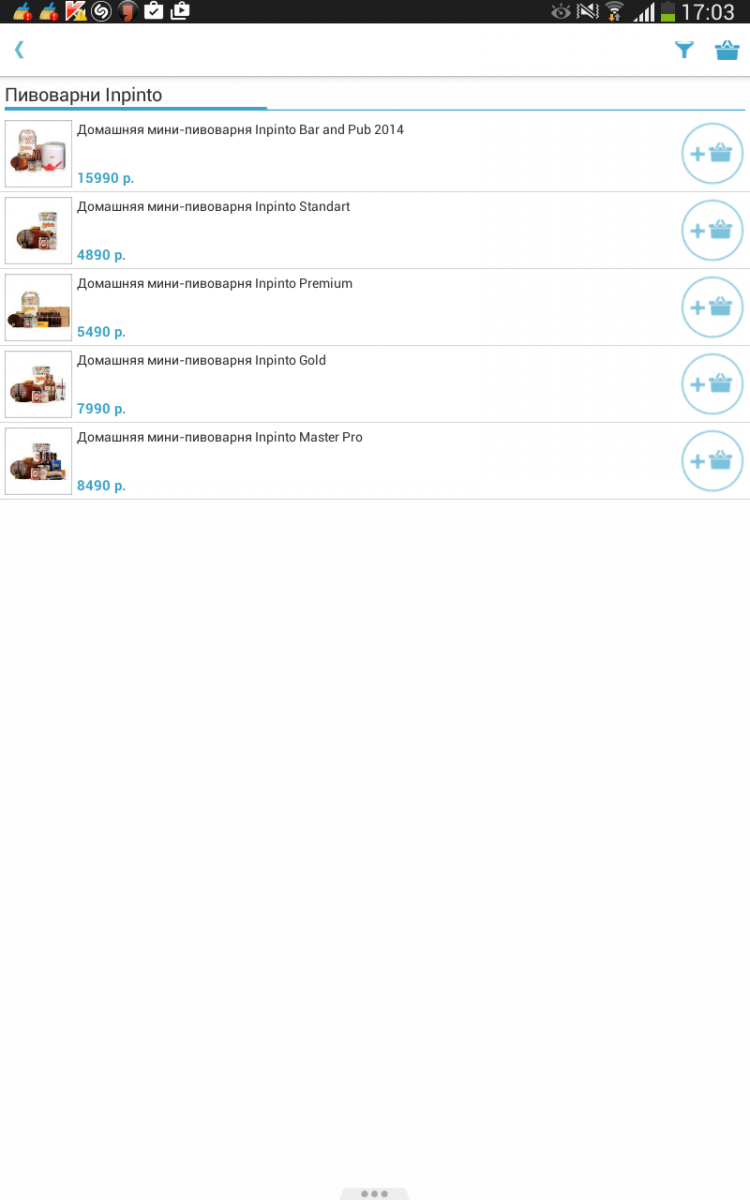Add Inpinto Standart to basket

pos(712,231)
